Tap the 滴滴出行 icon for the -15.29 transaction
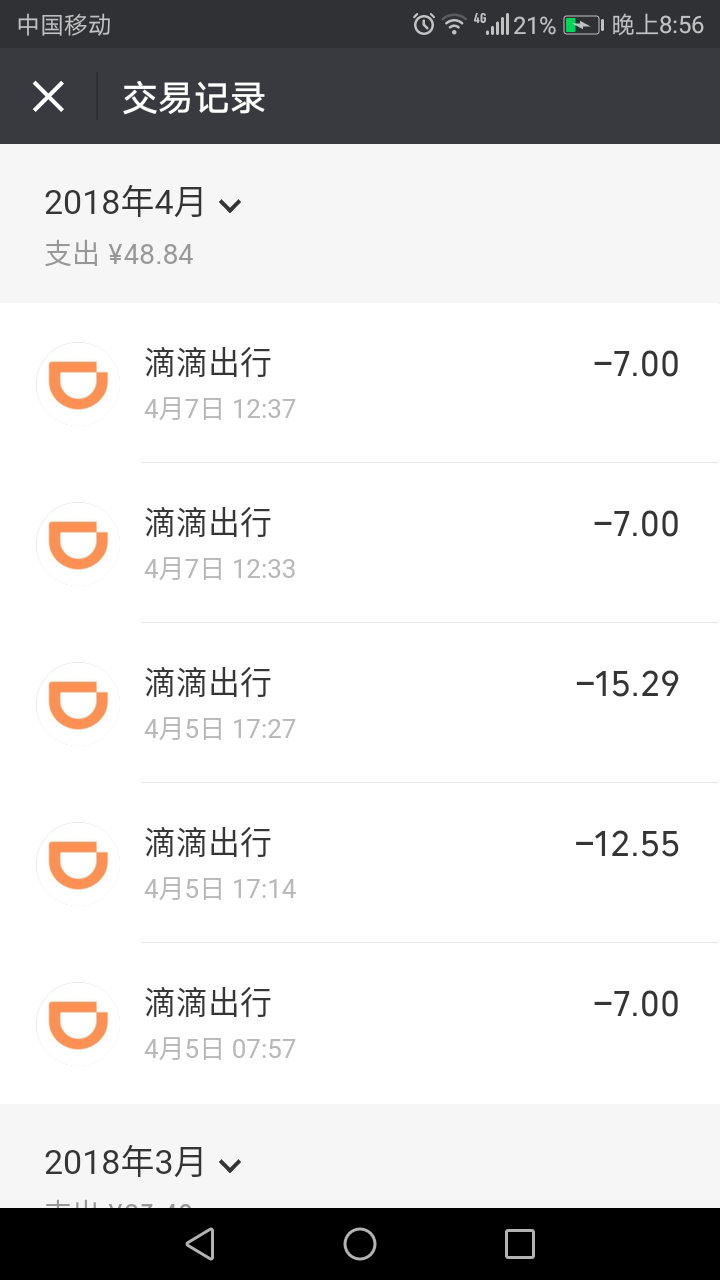The height and width of the screenshot is (1280, 720). pyautogui.click(x=77, y=703)
